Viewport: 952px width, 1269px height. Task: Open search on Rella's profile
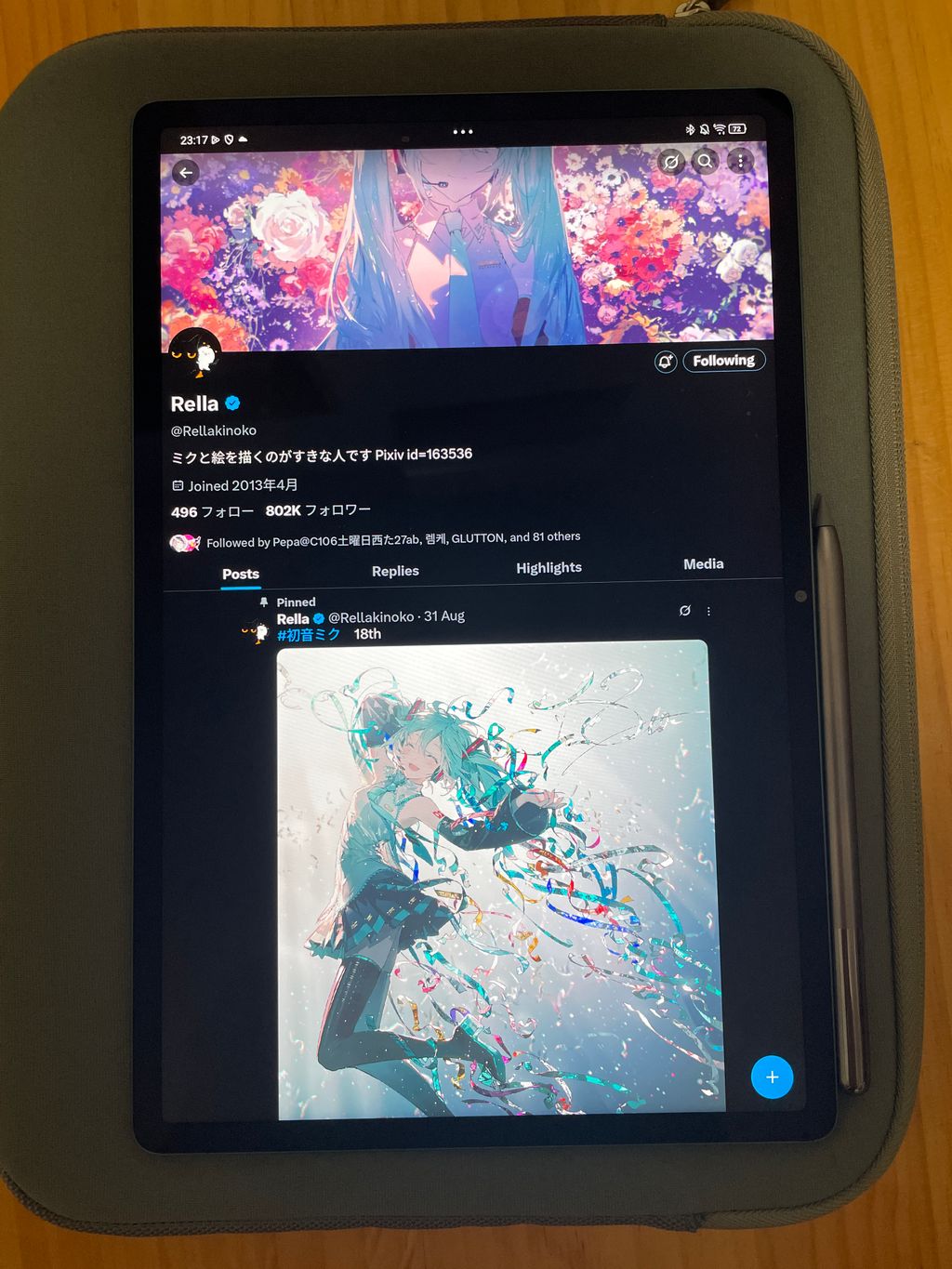click(706, 162)
